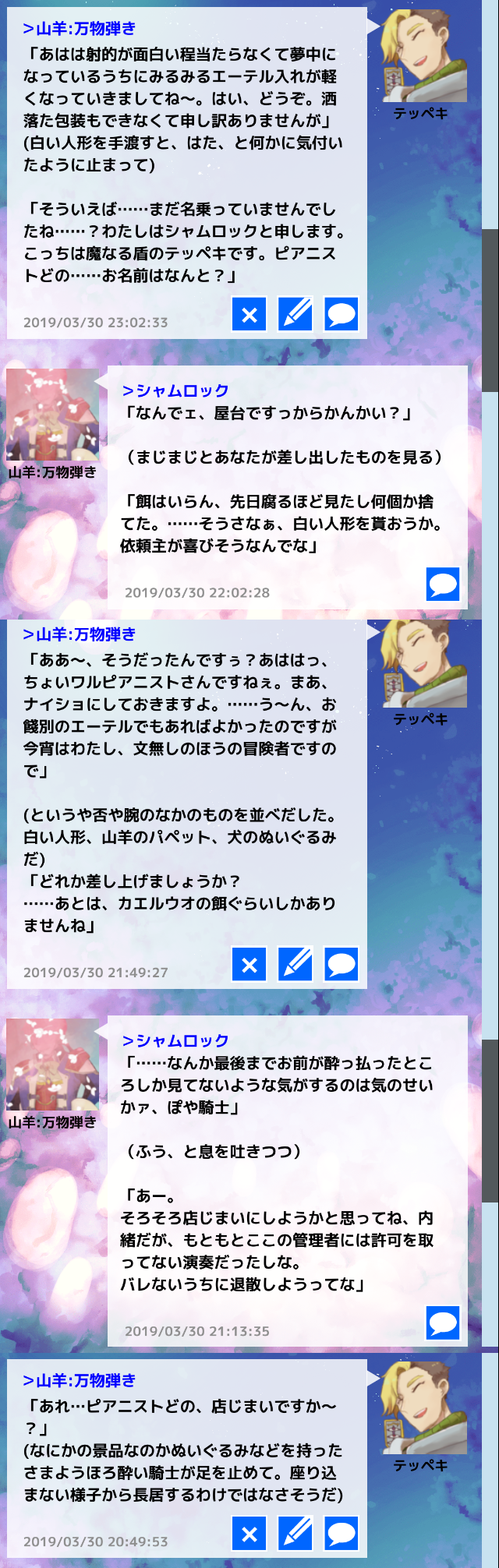
Task: Delete the message posted at 23:02:33
Action: (249, 315)
